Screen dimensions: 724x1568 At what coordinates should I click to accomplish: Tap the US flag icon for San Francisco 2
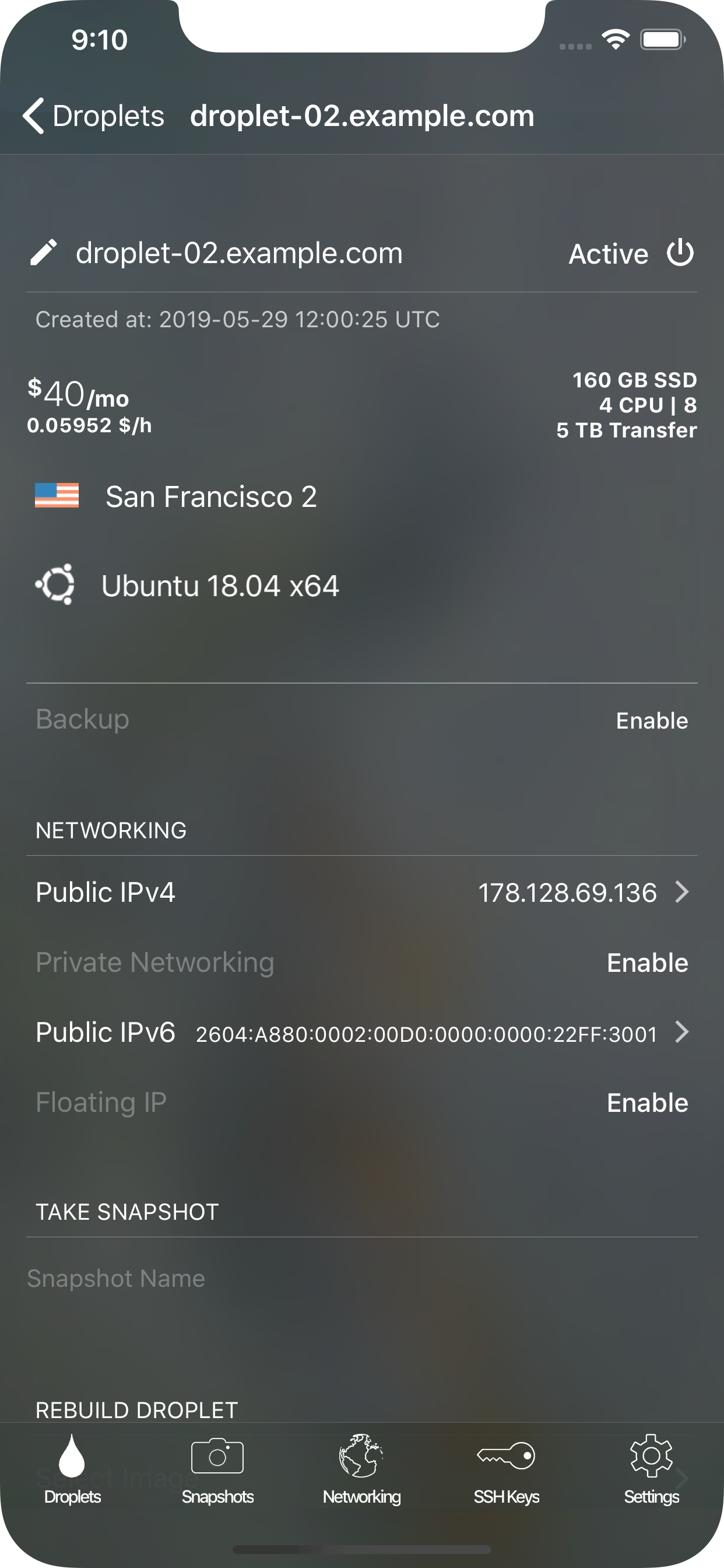[x=58, y=496]
